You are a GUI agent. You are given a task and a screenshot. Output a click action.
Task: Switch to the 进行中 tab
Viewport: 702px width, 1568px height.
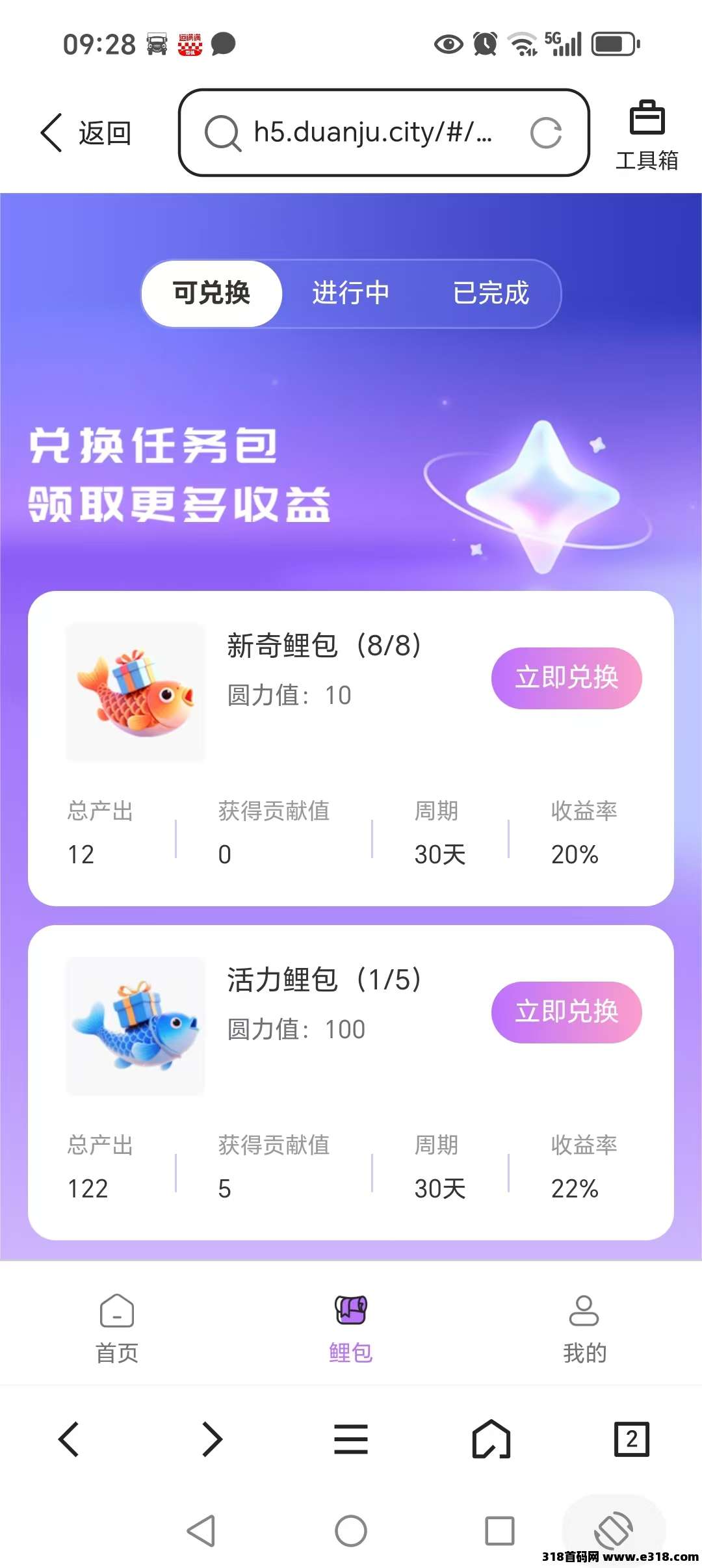point(351,293)
